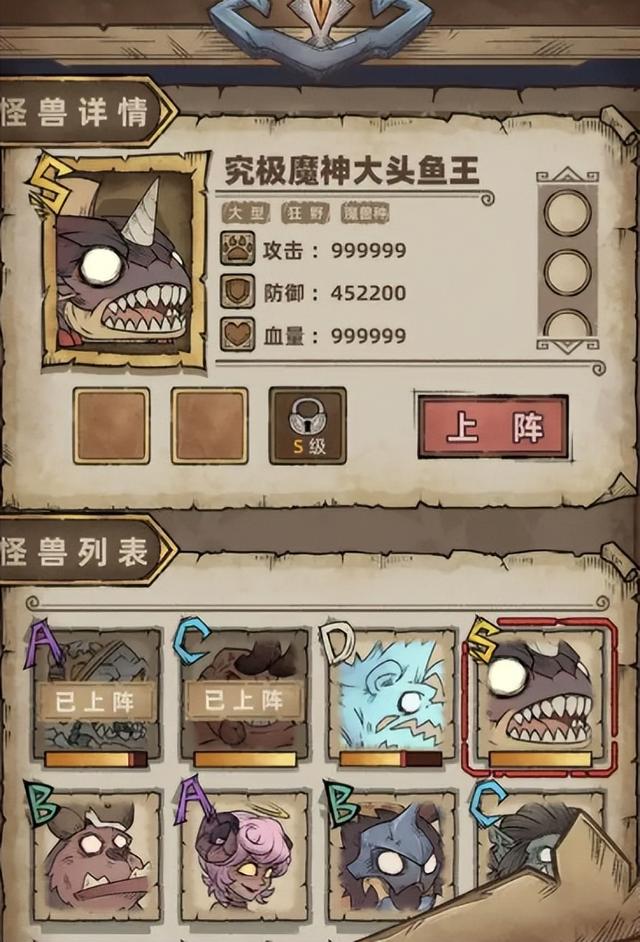This screenshot has height=942, width=640.
Task: Open the B-rank horned pig monster
Action: 96,856
